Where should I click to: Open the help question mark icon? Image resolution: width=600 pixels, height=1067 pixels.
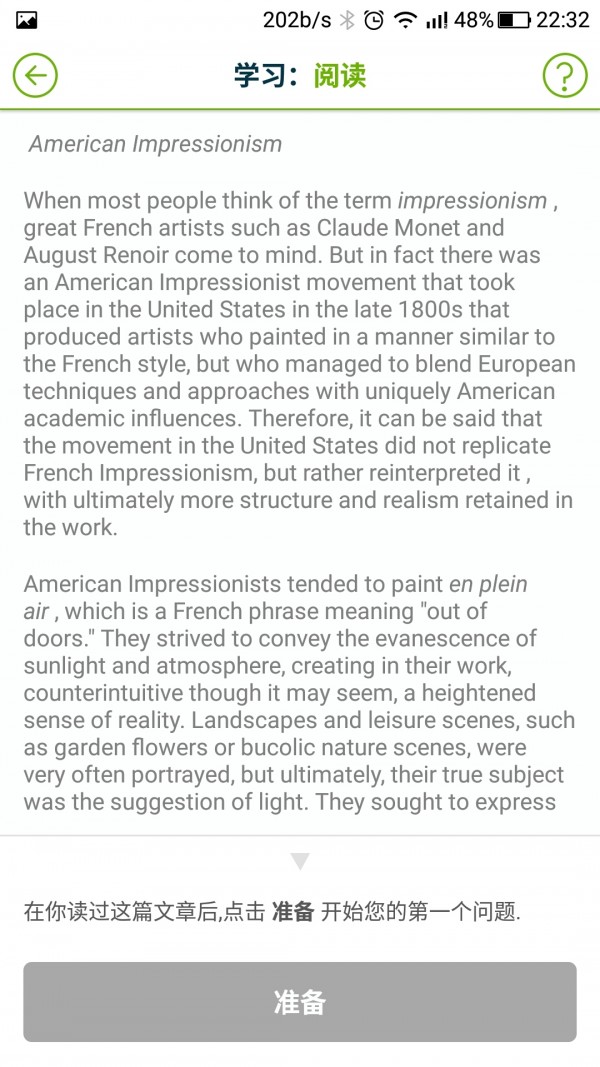(x=564, y=76)
